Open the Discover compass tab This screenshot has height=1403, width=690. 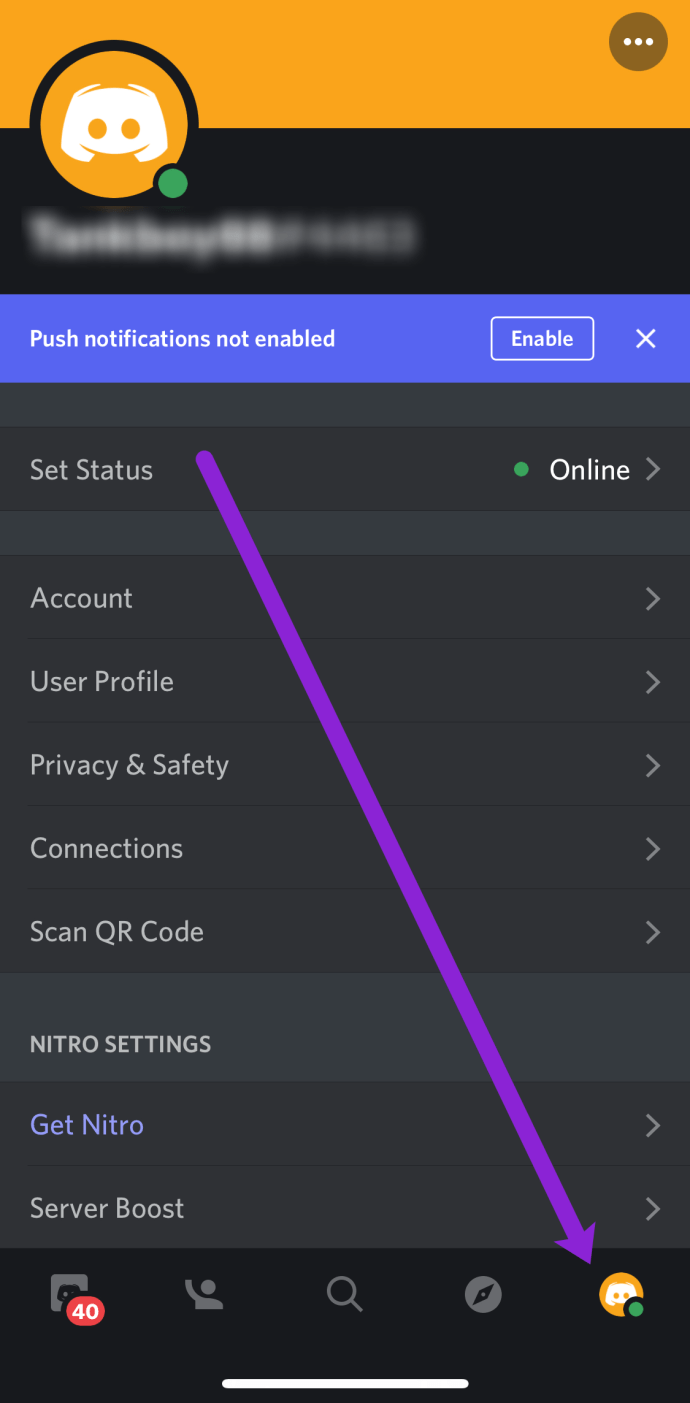coord(483,1294)
